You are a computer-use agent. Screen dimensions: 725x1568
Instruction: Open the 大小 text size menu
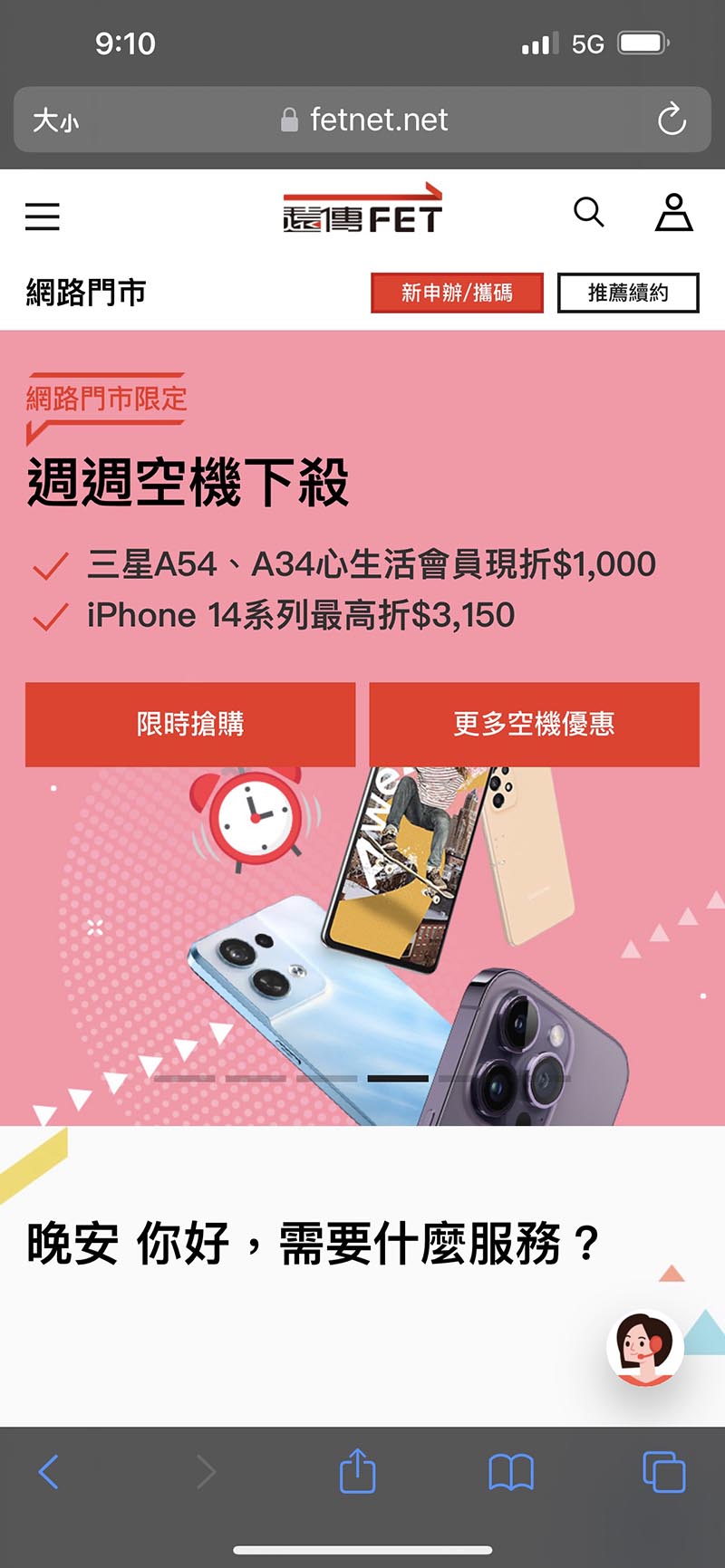click(55, 120)
